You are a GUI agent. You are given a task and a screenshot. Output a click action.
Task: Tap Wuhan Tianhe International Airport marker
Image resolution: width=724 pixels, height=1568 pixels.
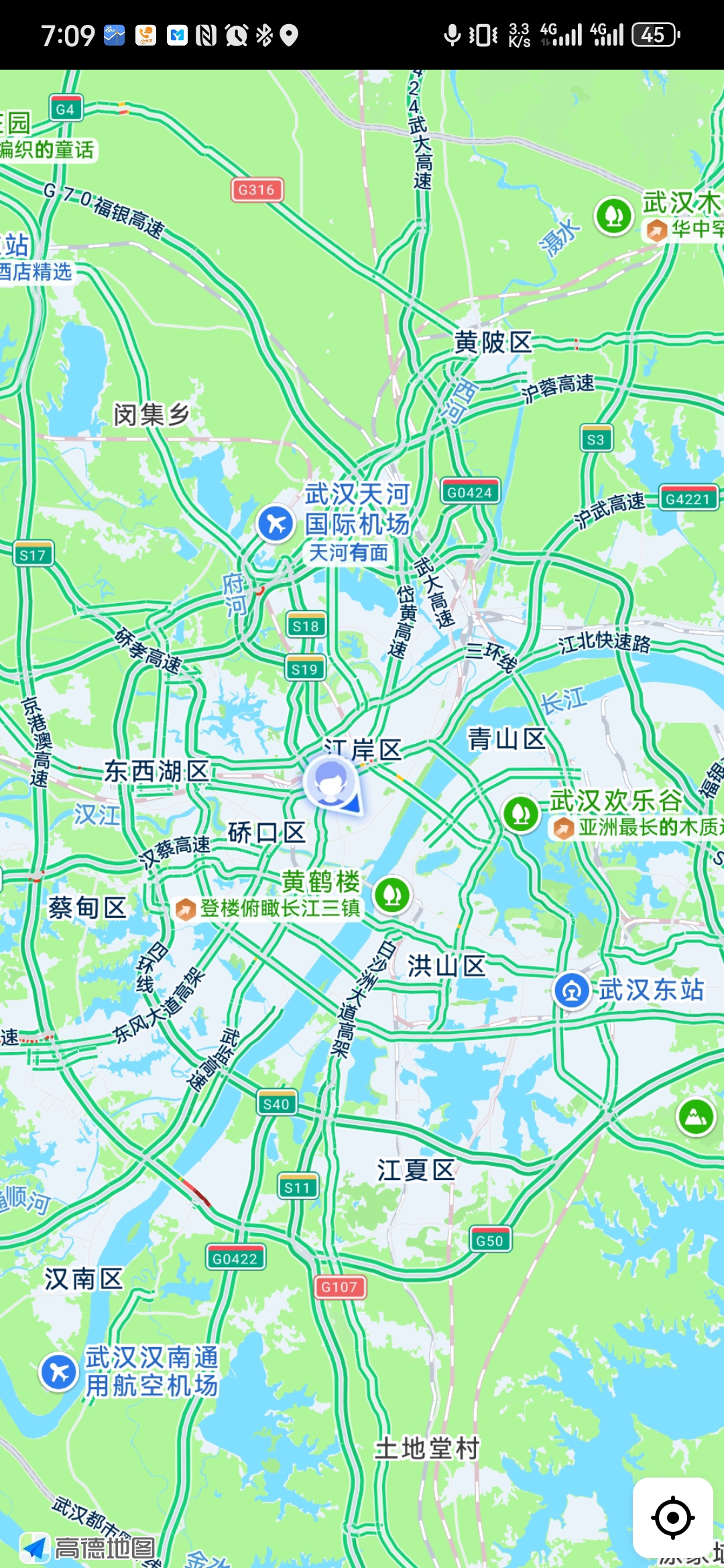click(x=276, y=523)
